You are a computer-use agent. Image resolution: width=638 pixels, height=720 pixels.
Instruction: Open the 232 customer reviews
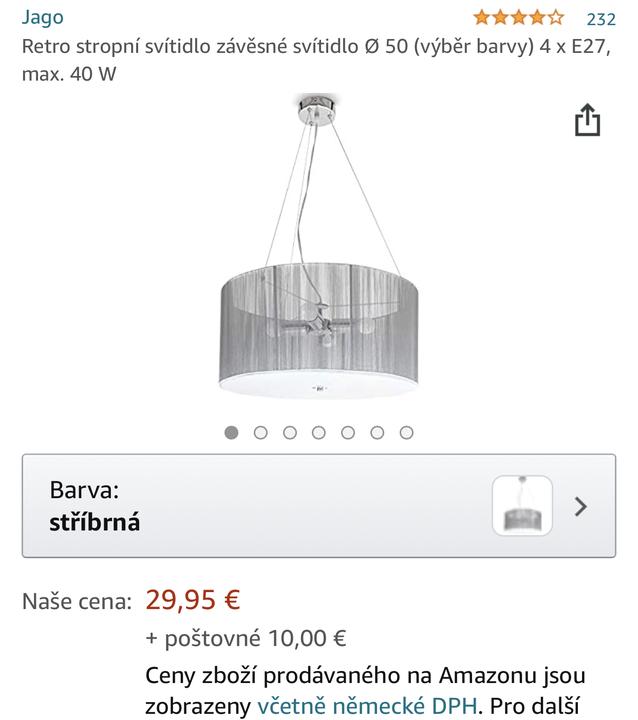[600, 18]
